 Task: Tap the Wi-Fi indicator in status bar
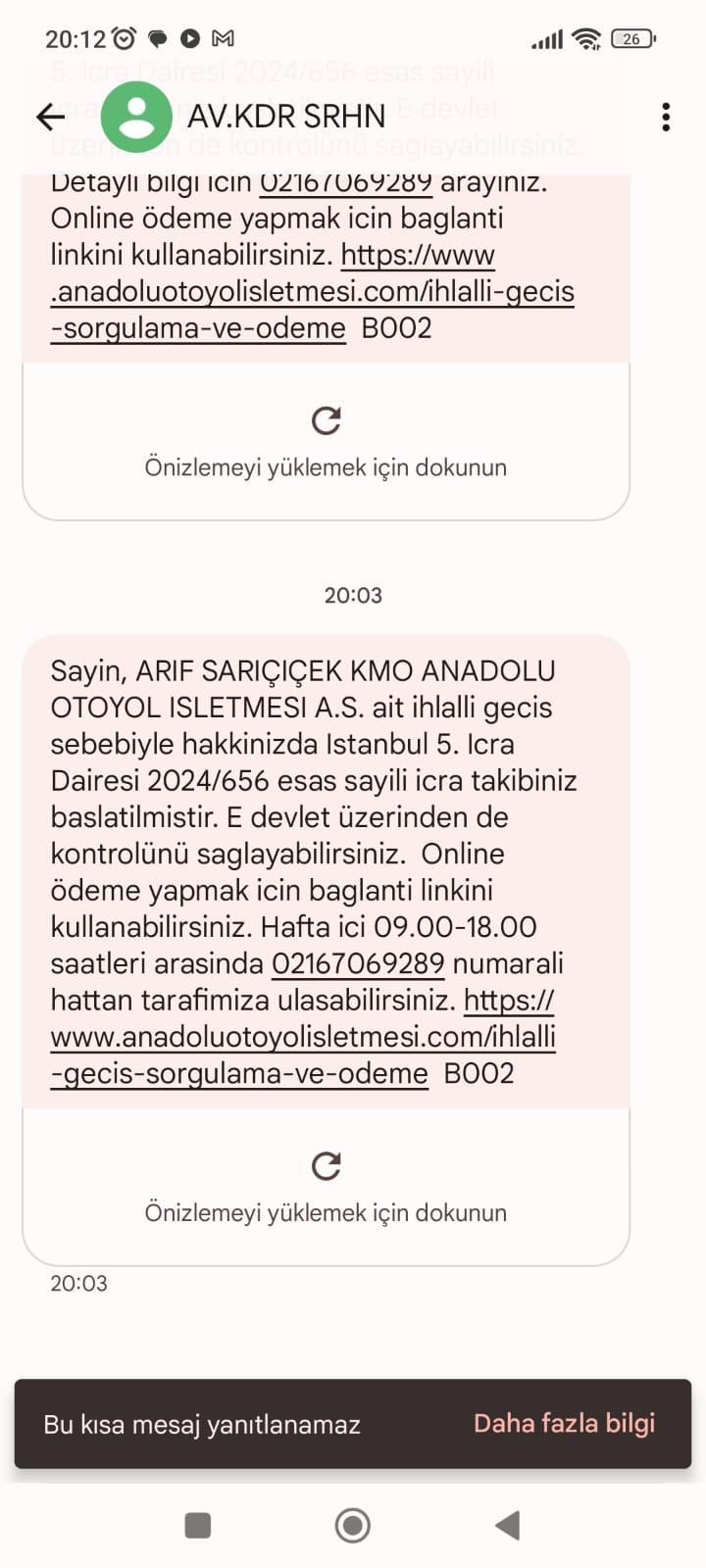(x=584, y=39)
